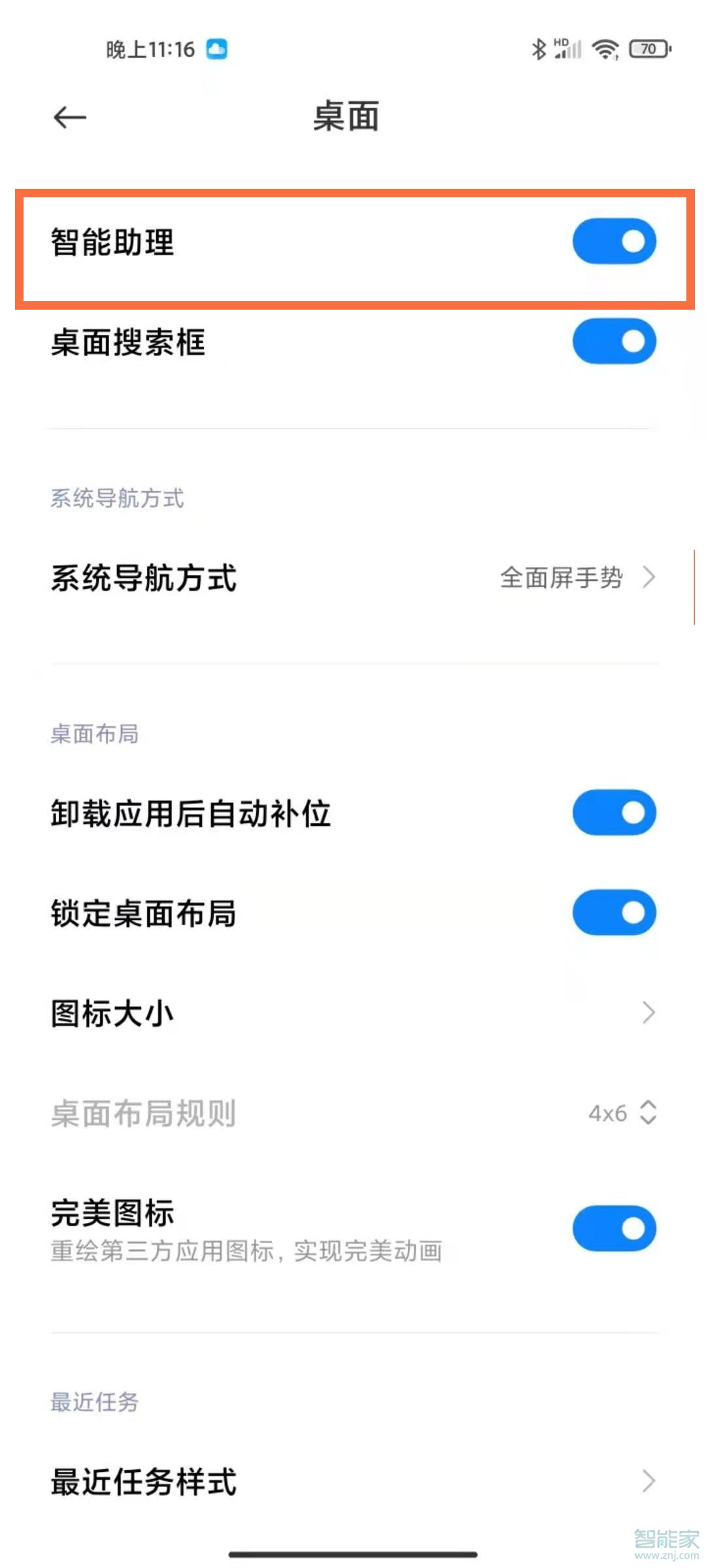The height and width of the screenshot is (1568, 706).
Task: Click the battery indicator showing 70
Action: point(649,48)
